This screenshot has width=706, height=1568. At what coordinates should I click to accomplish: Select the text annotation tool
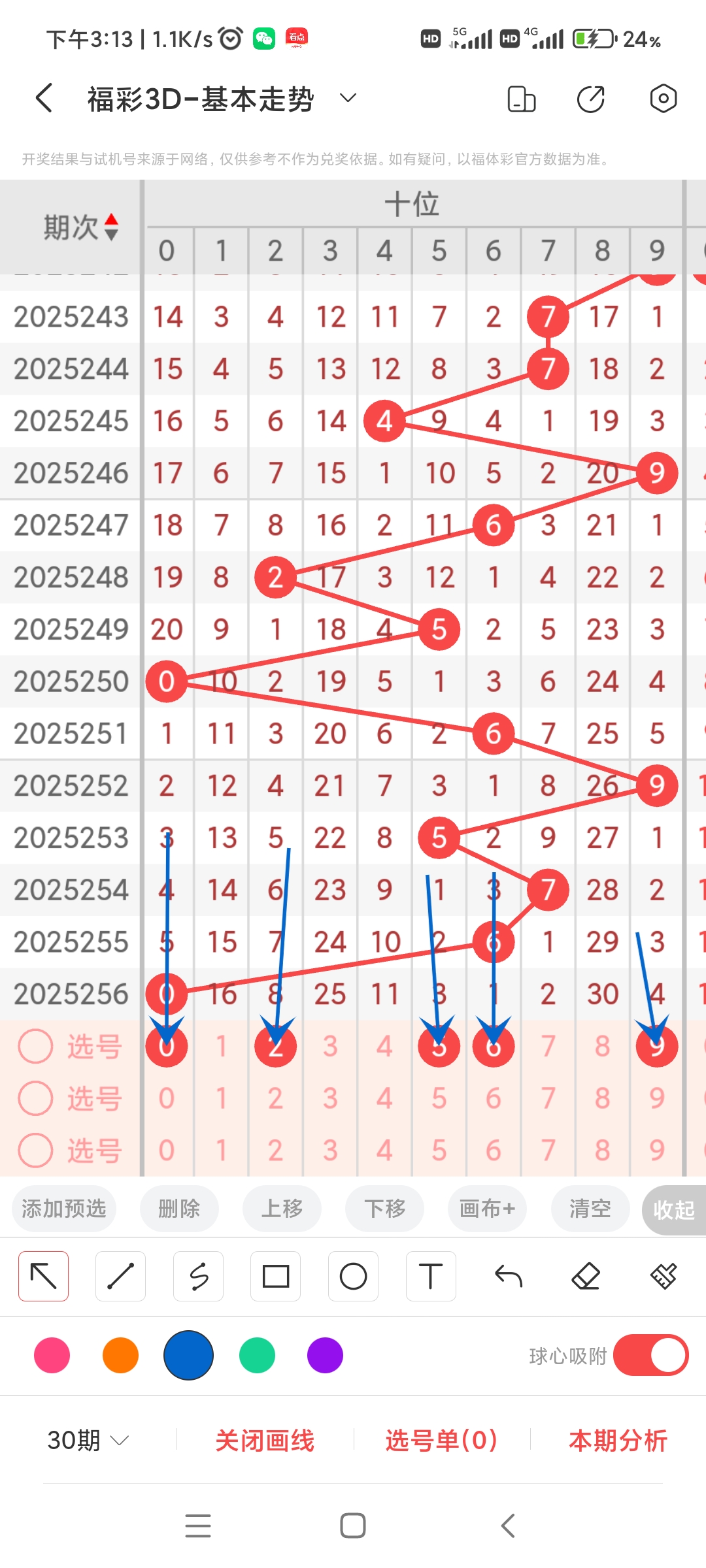point(431,1275)
